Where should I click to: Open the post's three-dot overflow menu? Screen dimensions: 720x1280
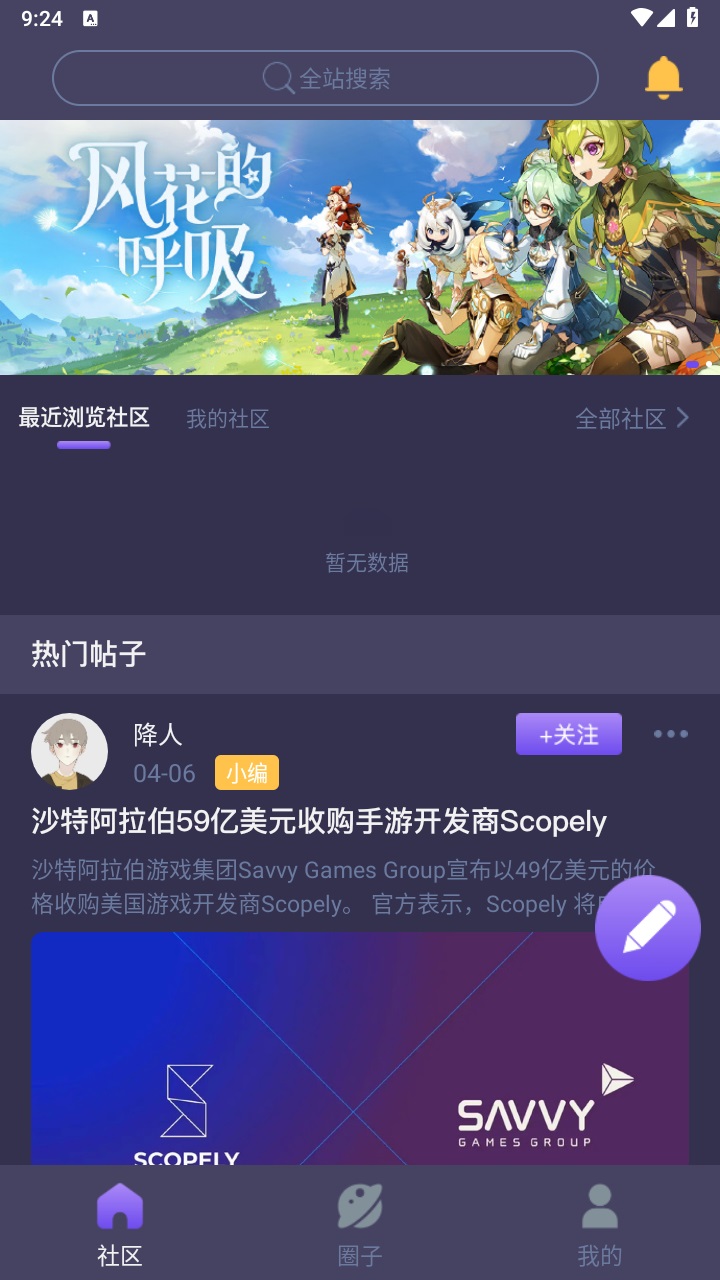[x=670, y=734]
